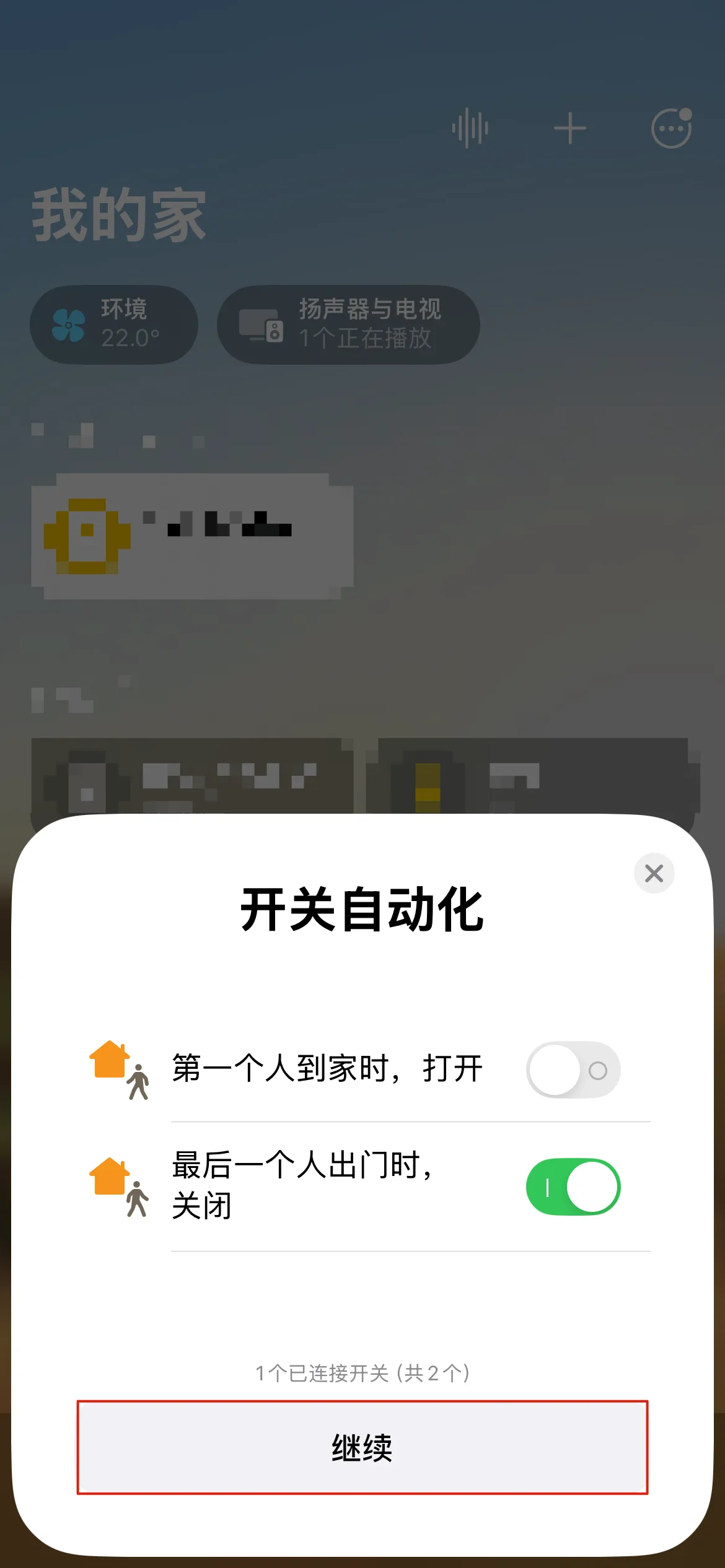Enable 第一个人到家时，打开 switch
This screenshot has width=725, height=1568.
(573, 1069)
